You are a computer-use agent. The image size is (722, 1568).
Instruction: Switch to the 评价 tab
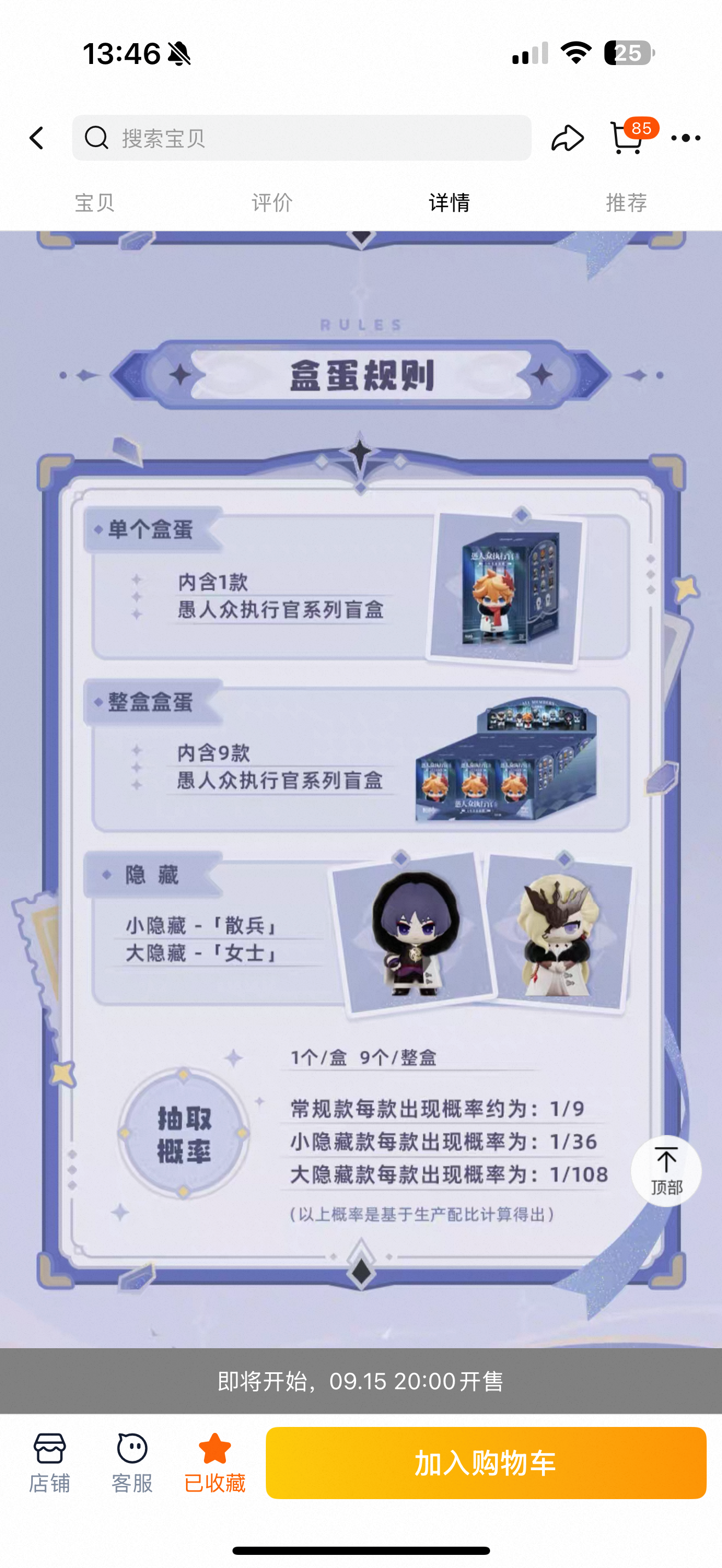point(271,203)
